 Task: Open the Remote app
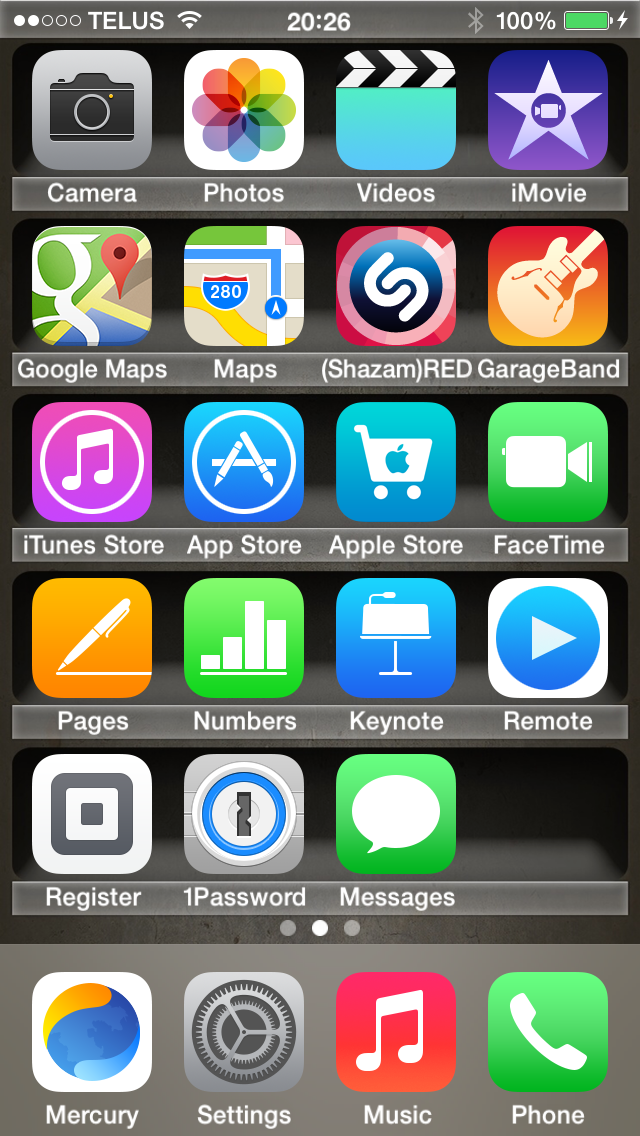[548, 638]
